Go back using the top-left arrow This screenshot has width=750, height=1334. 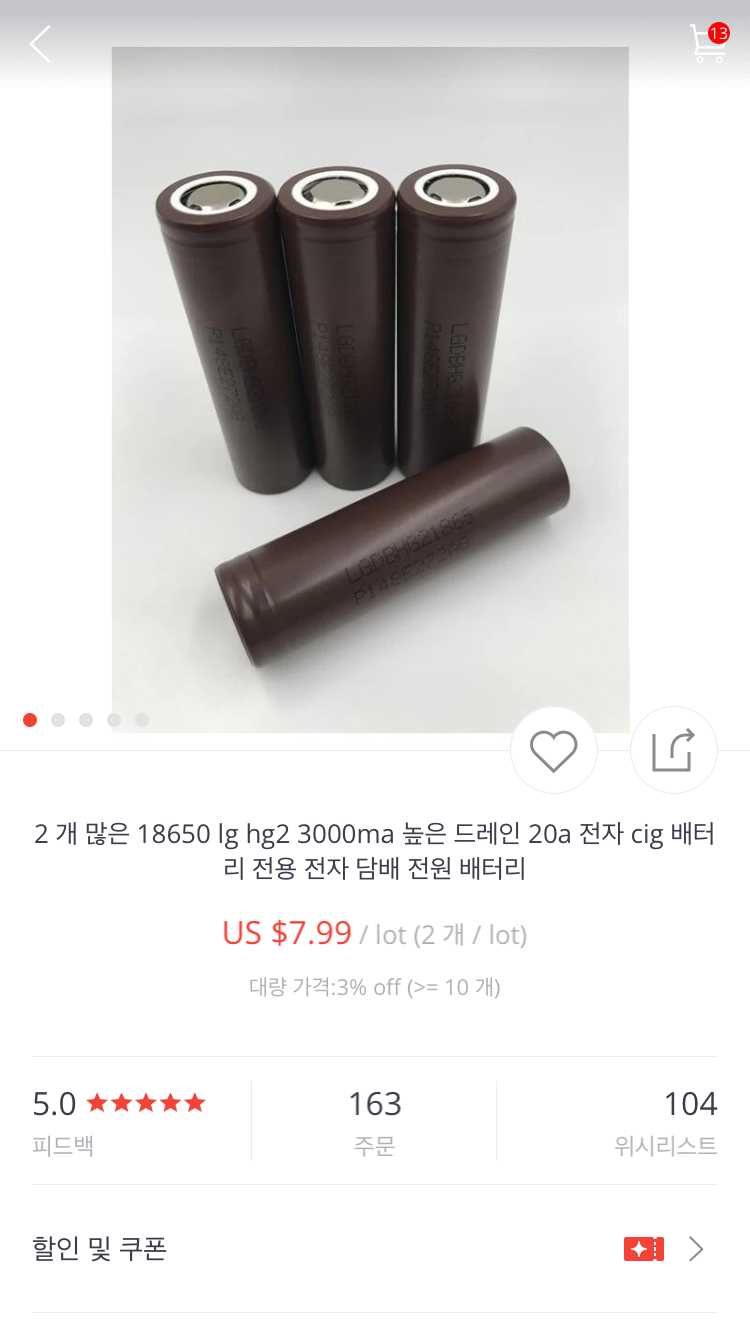[x=40, y=44]
